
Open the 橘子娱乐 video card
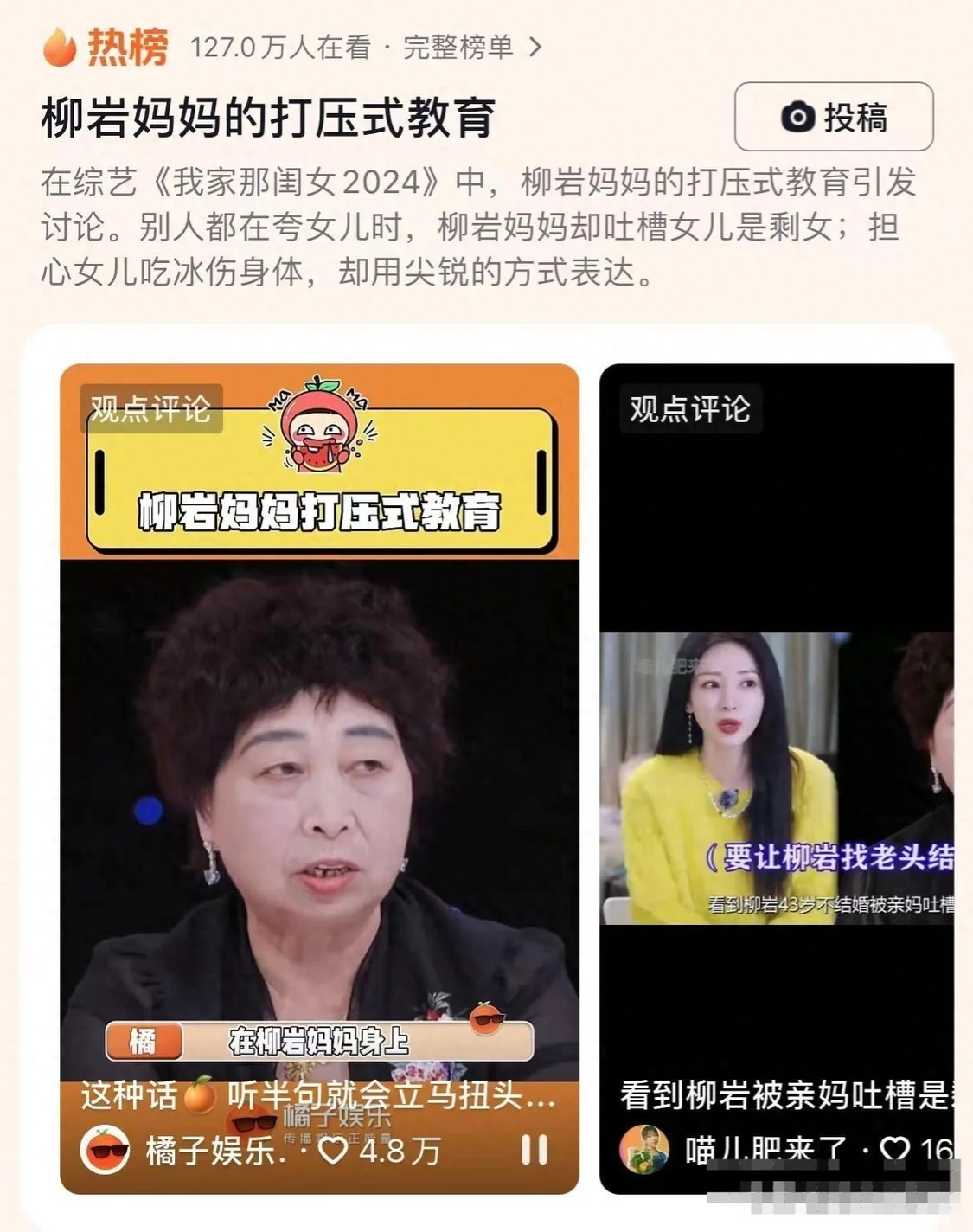[x=319, y=779]
